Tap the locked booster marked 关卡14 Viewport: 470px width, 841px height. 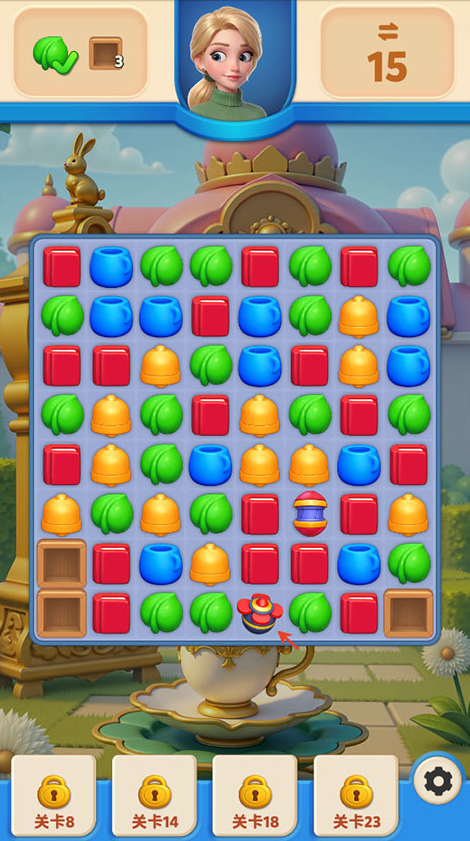[x=154, y=796]
